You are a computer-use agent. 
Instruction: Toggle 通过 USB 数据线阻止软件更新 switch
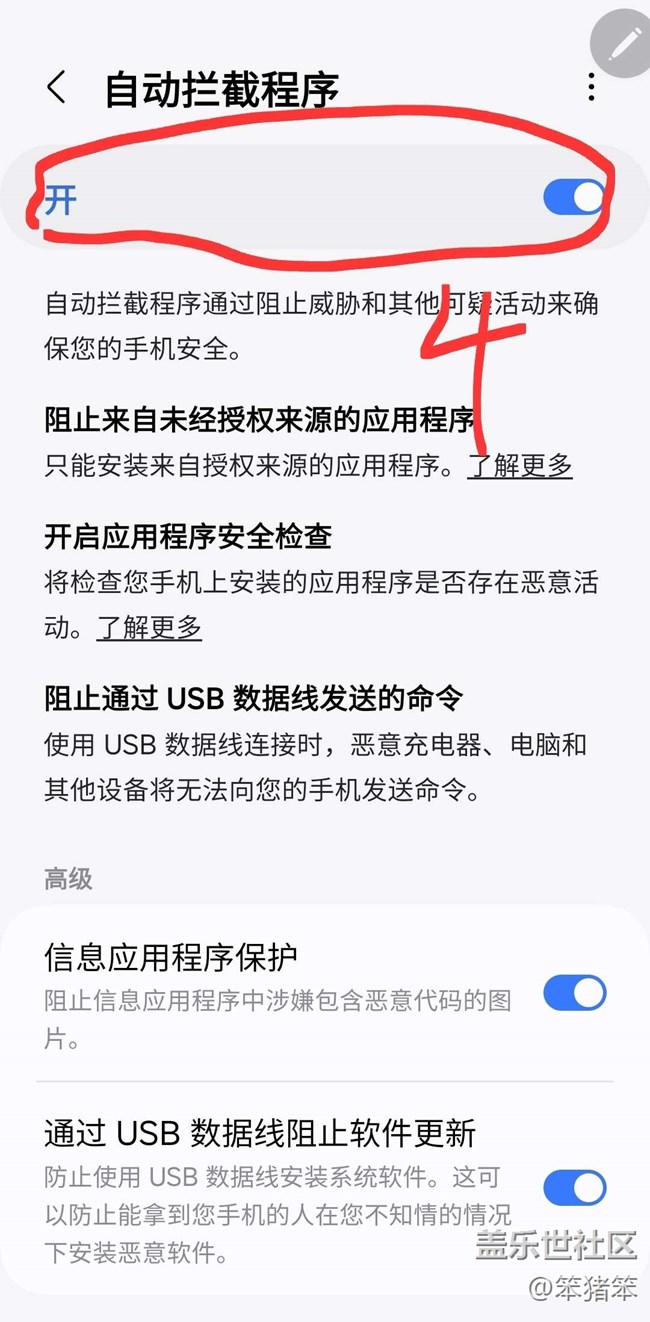(x=574, y=1188)
